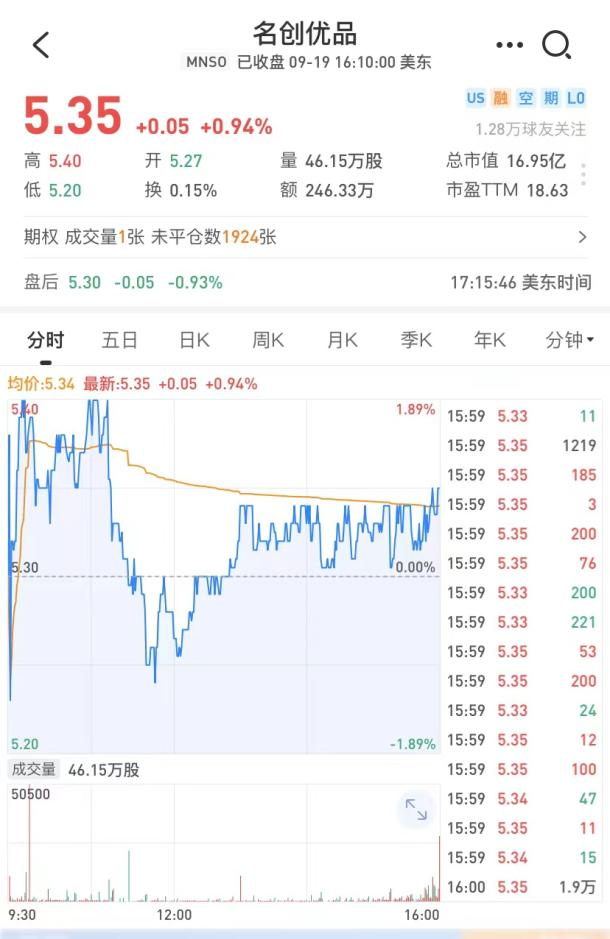Tap the 成交量 indicator label
Screen dimensions: 610x939
[33, 770]
